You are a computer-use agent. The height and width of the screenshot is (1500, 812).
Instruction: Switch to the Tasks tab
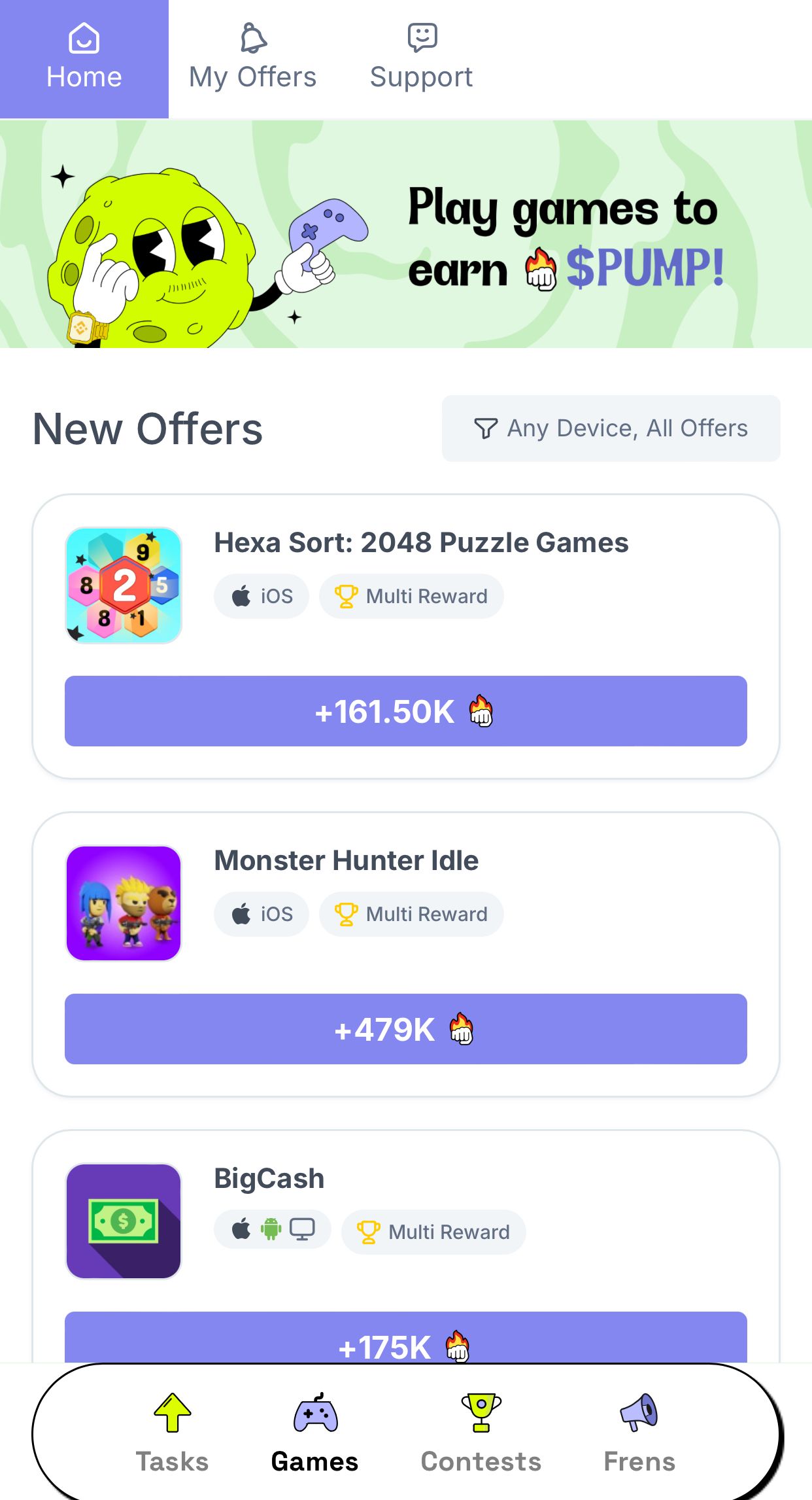coord(172,1433)
